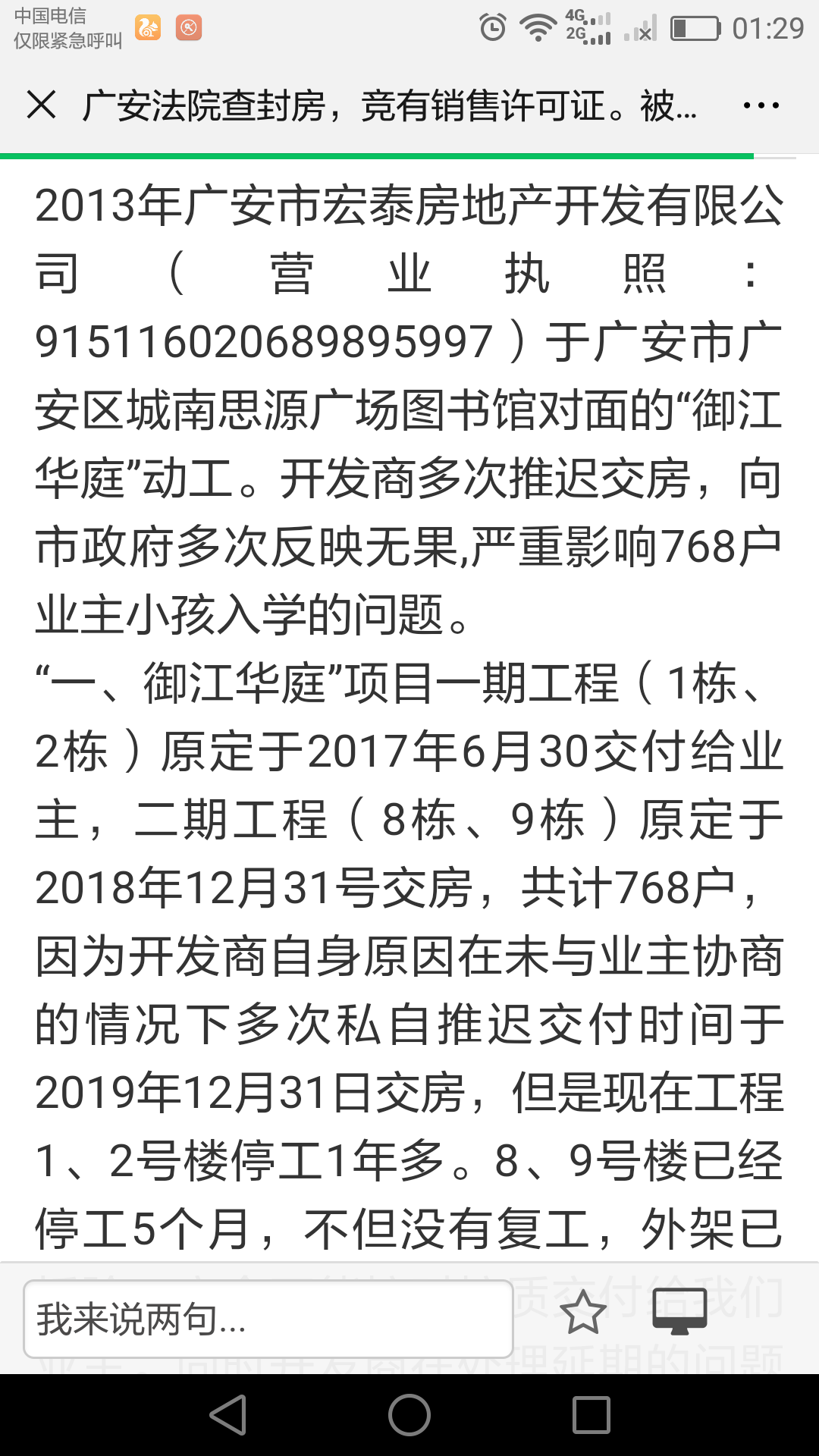Favorite this article with the star
819x1456 pixels.
coord(582,1313)
